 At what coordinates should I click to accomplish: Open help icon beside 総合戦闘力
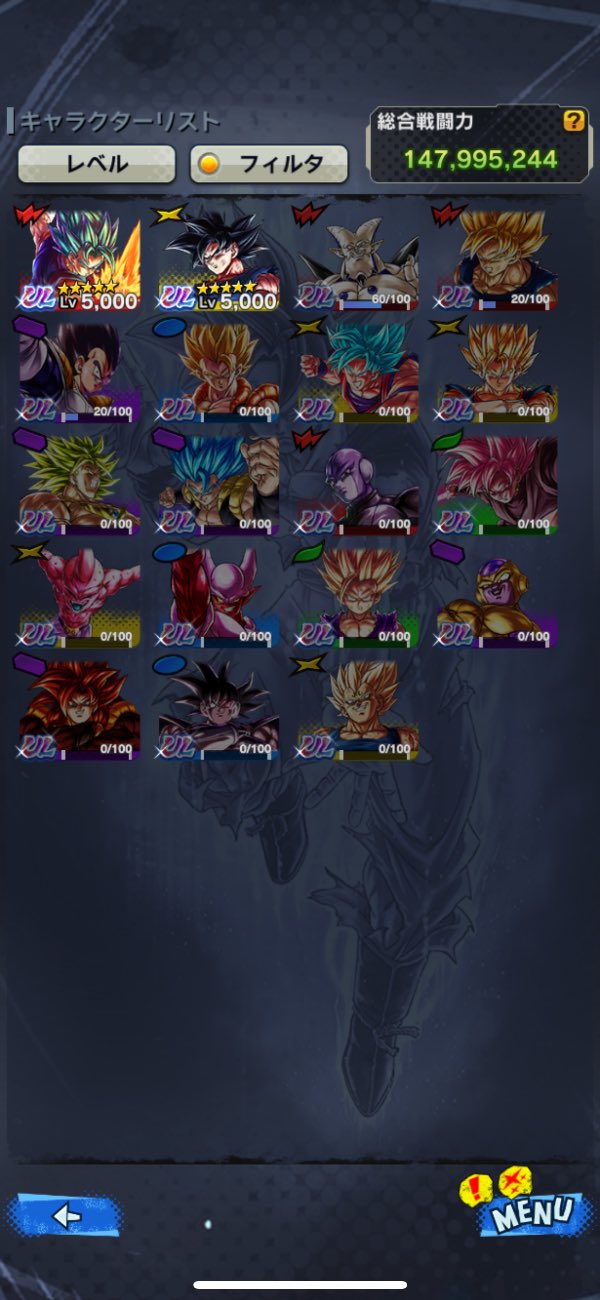coord(573,121)
